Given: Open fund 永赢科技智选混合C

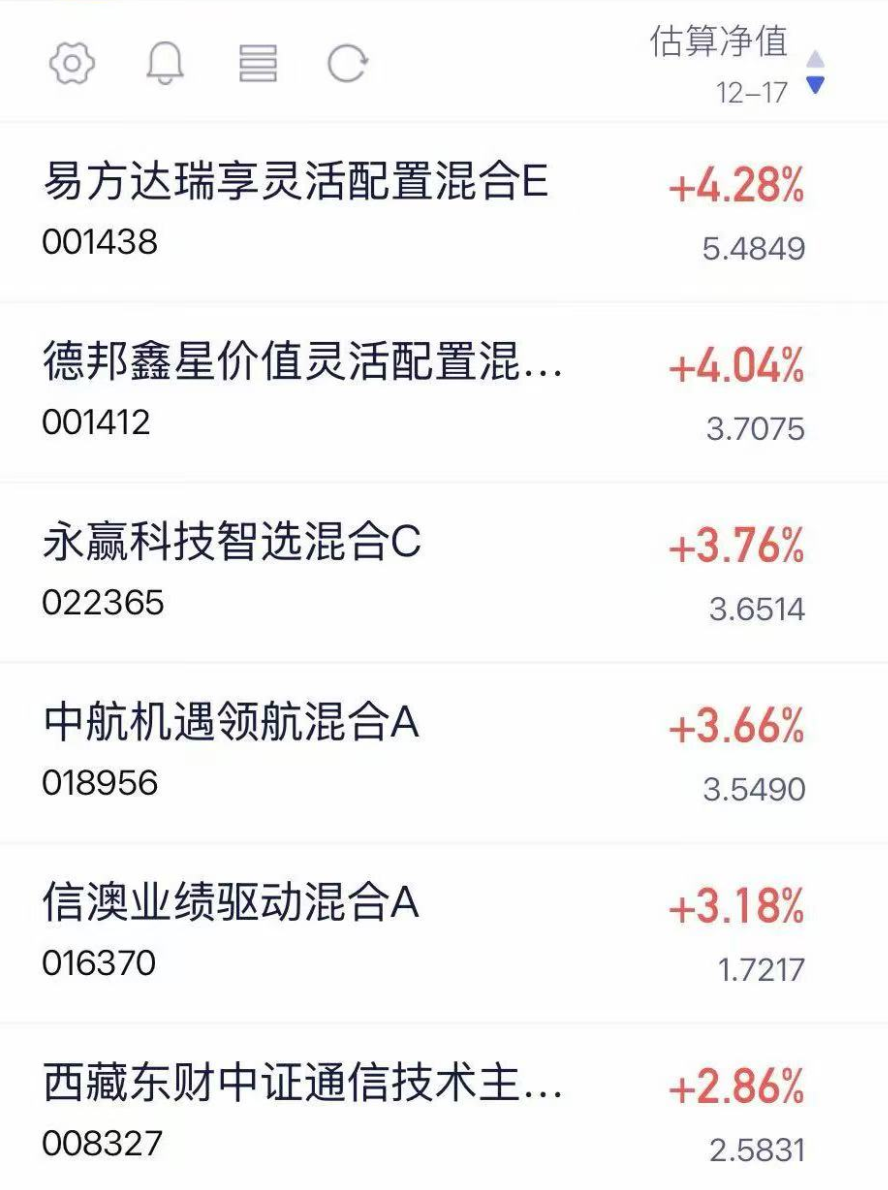Looking at the screenshot, I should coord(444,572).
